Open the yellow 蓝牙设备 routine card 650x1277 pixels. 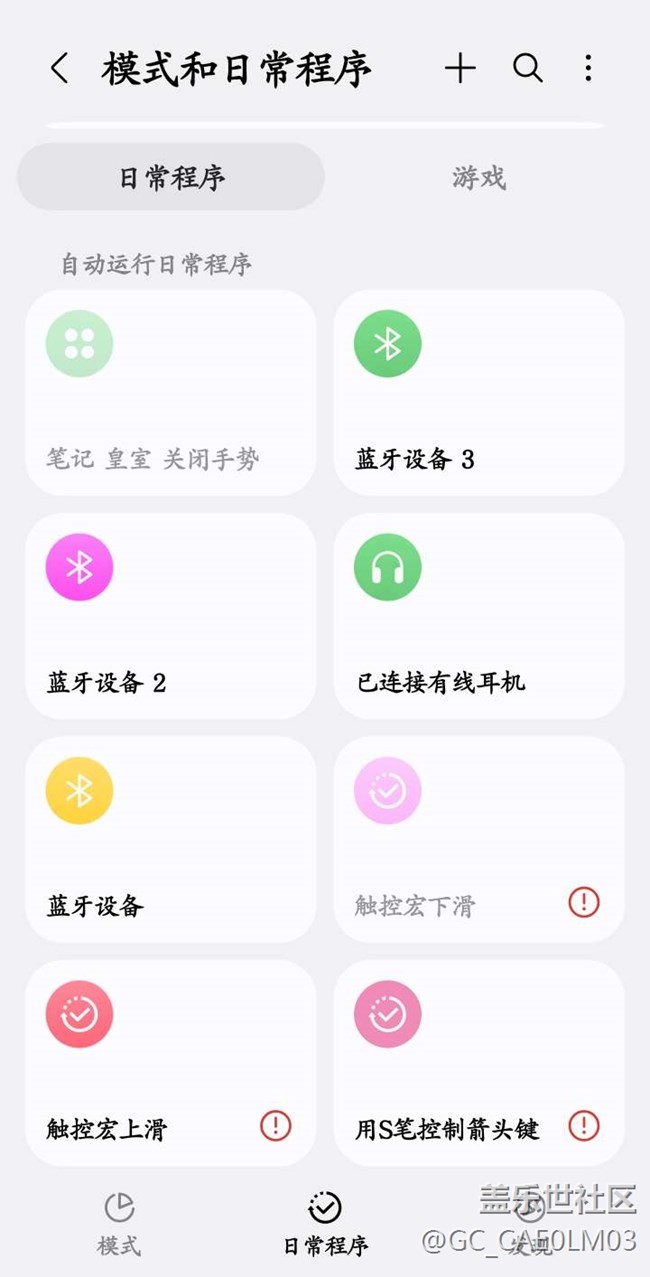pos(171,840)
